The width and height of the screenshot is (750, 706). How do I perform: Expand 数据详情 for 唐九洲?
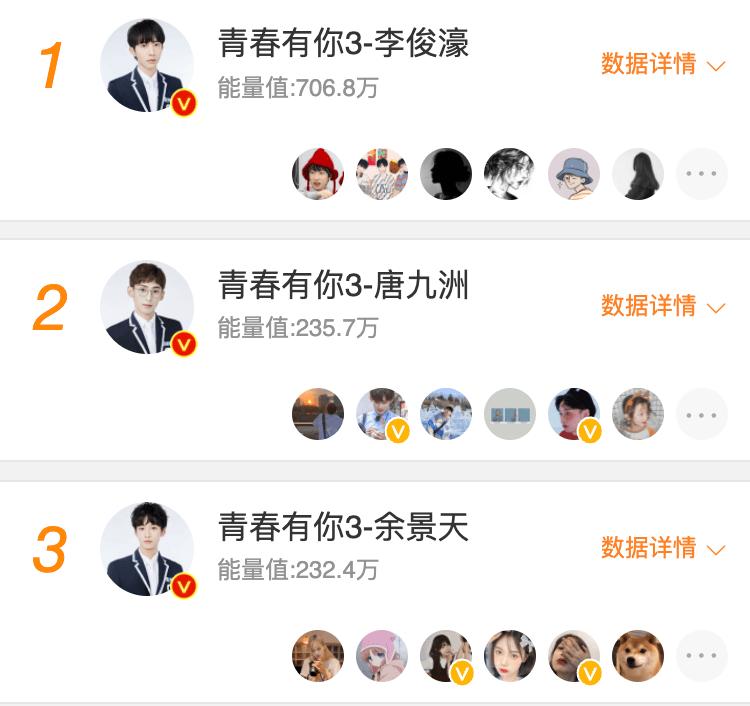coord(662,307)
